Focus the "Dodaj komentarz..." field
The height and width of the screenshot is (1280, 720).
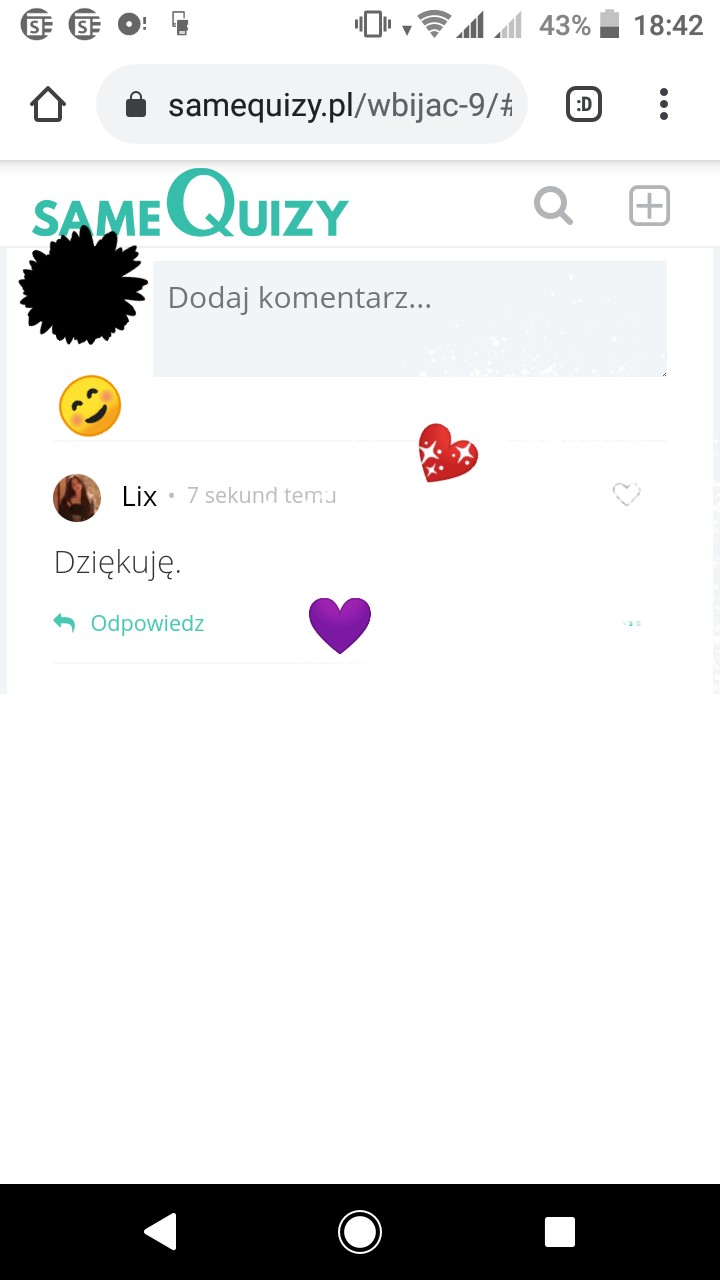pos(409,318)
